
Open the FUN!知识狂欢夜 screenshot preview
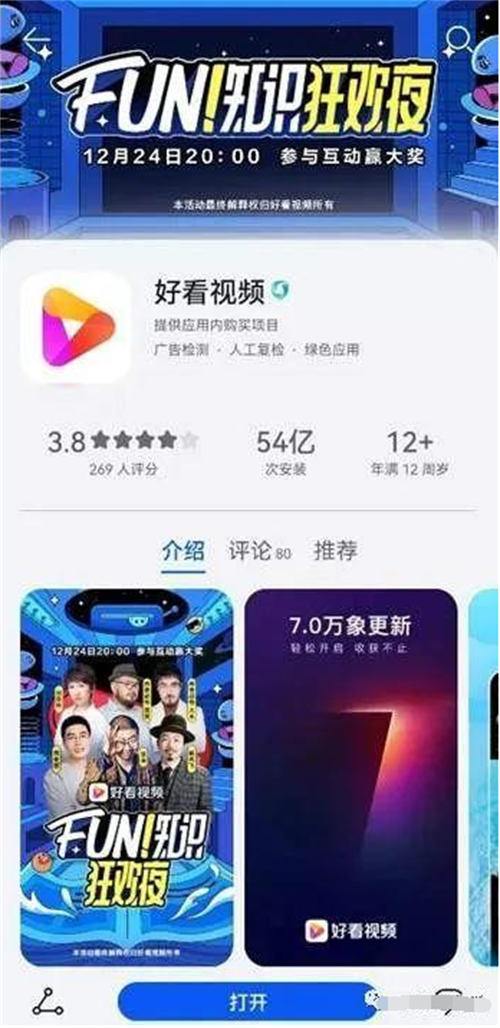coord(126,777)
